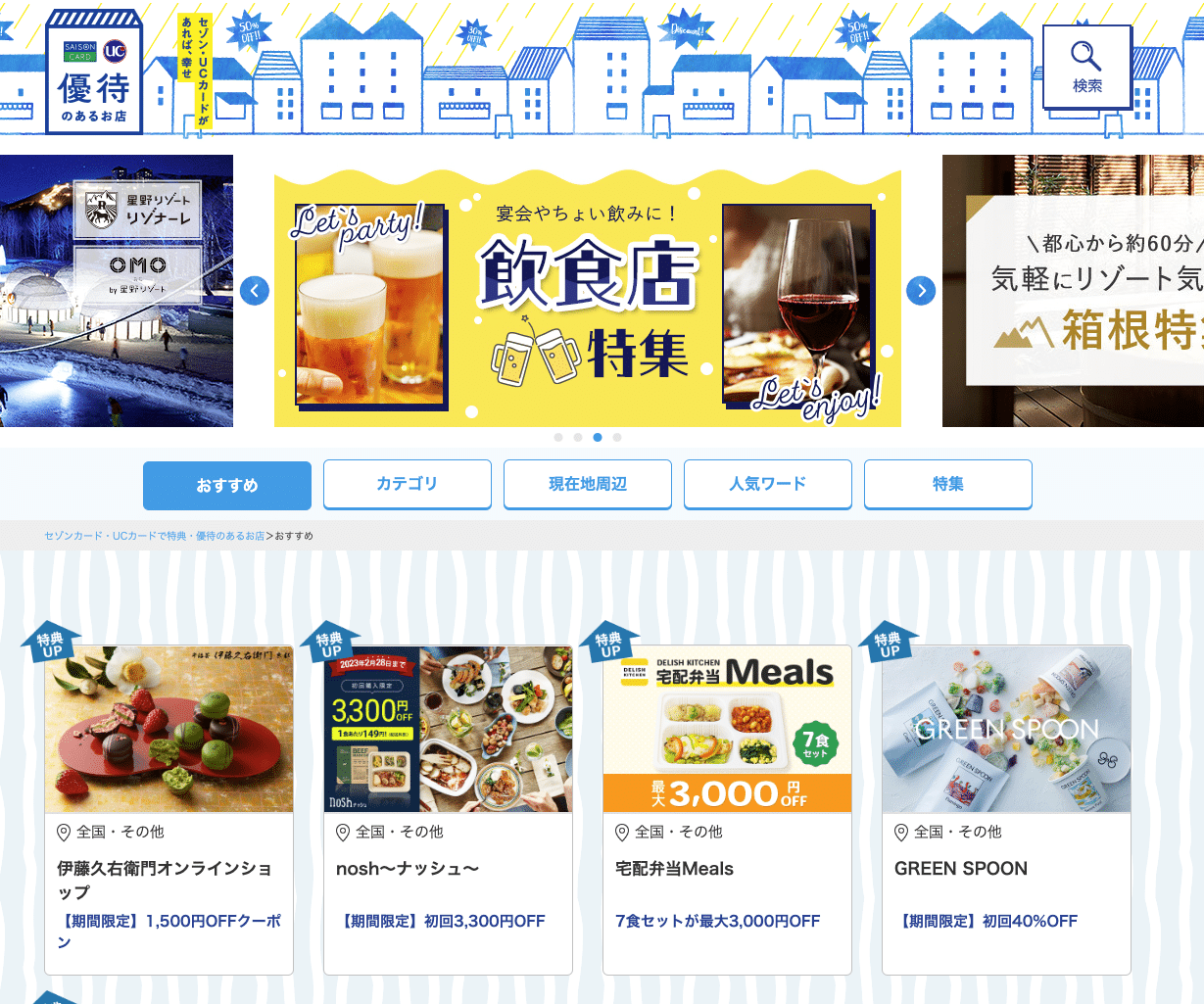Show the previous carousel banner
Viewport: 1204px width, 1004px height.
(254, 291)
